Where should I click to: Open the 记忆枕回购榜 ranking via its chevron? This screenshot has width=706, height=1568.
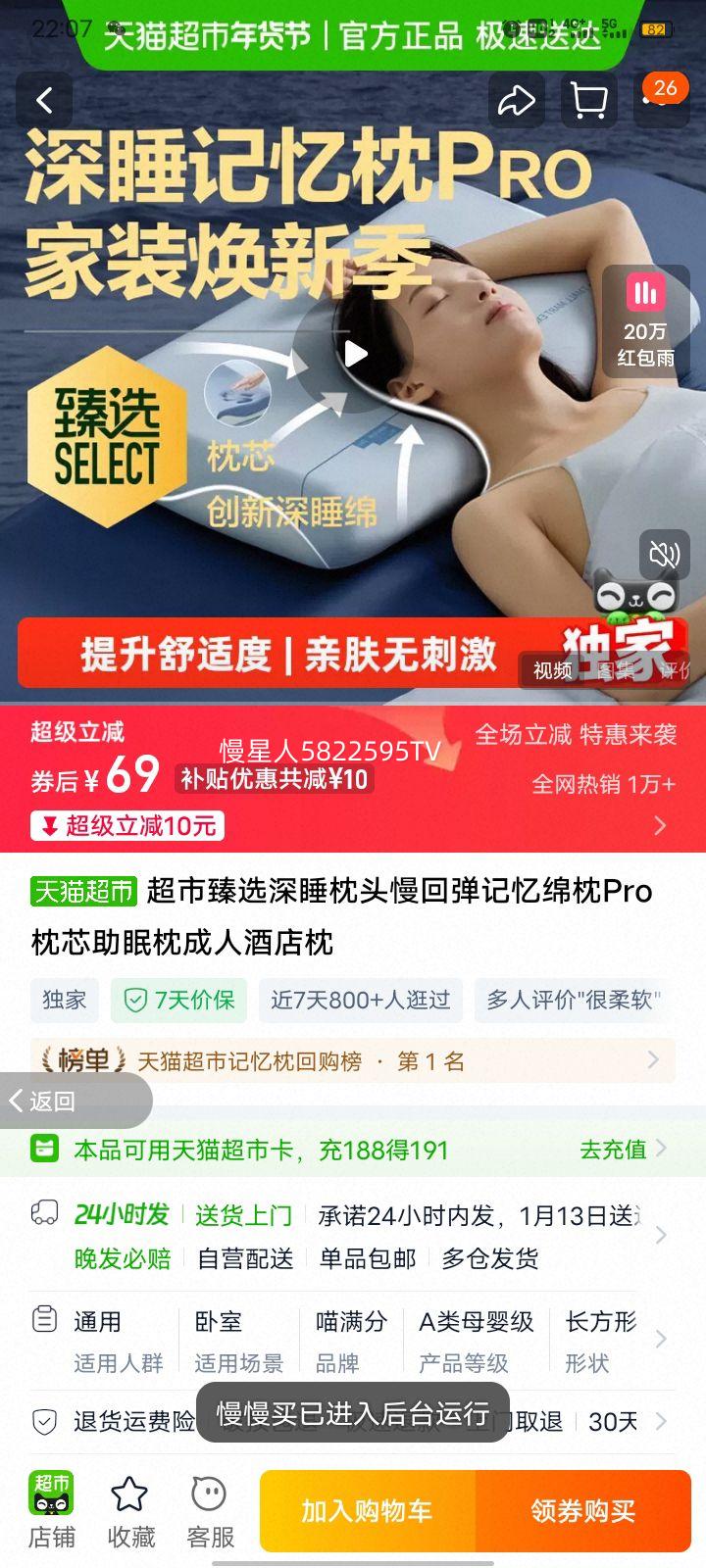point(654,1060)
